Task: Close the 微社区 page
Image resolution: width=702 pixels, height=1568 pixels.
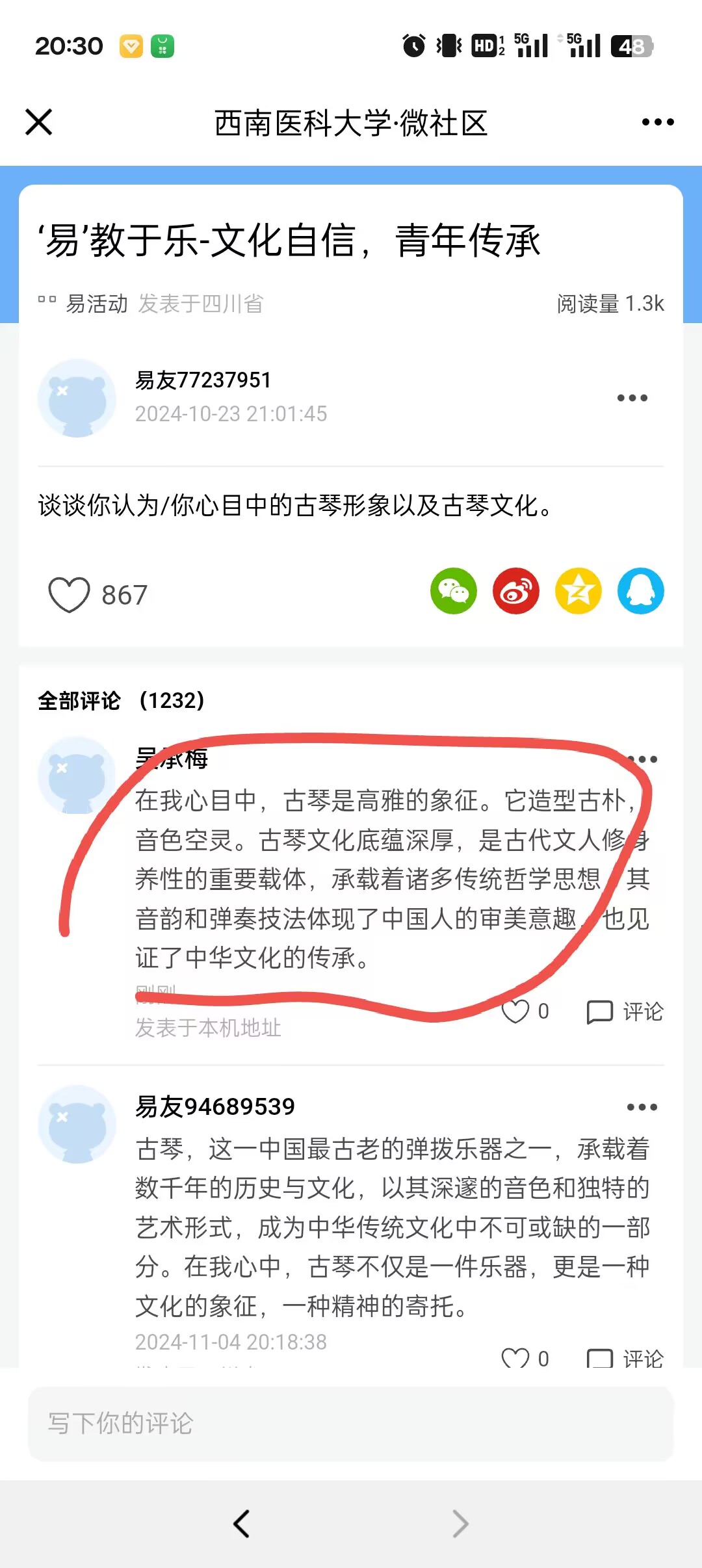Action: 39,122
